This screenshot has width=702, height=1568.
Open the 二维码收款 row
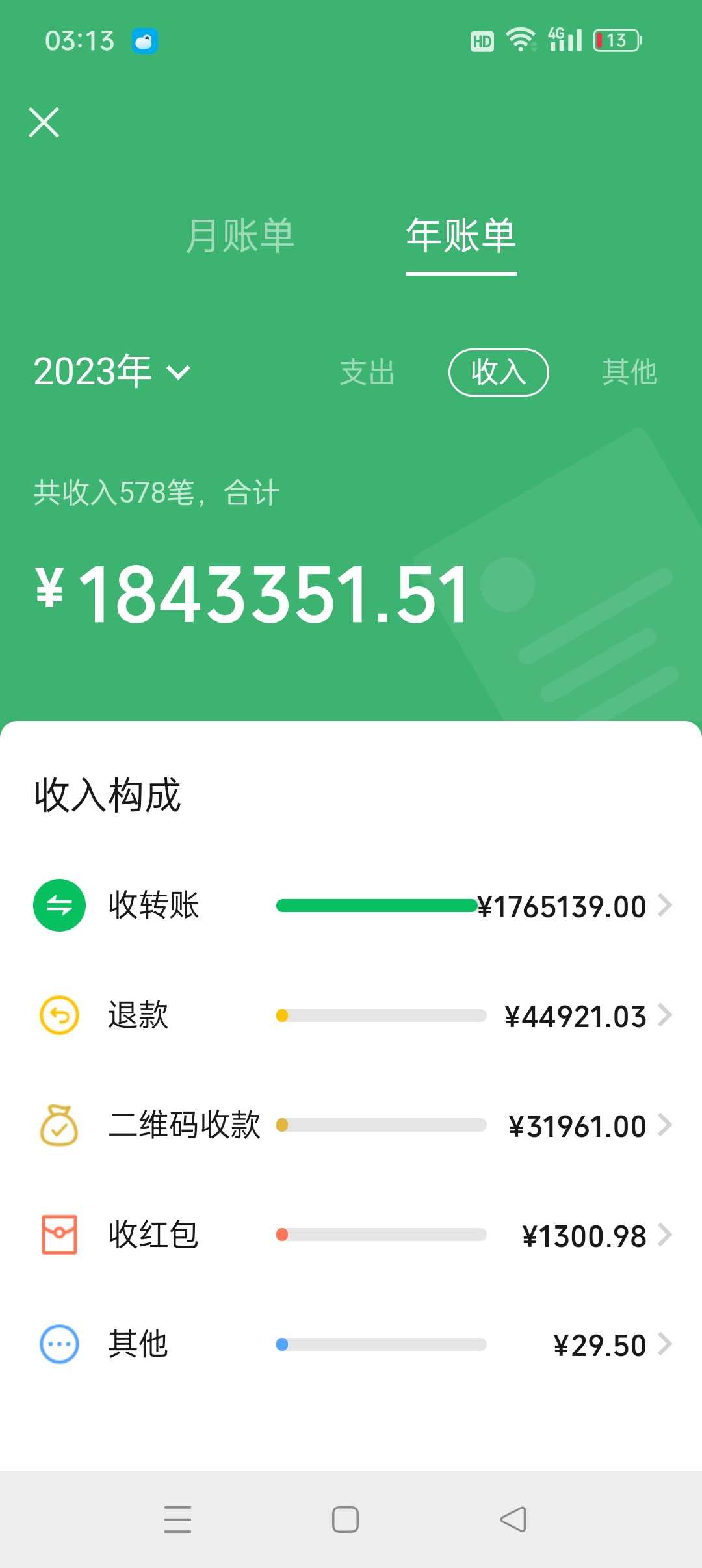click(x=351, y=1125)
